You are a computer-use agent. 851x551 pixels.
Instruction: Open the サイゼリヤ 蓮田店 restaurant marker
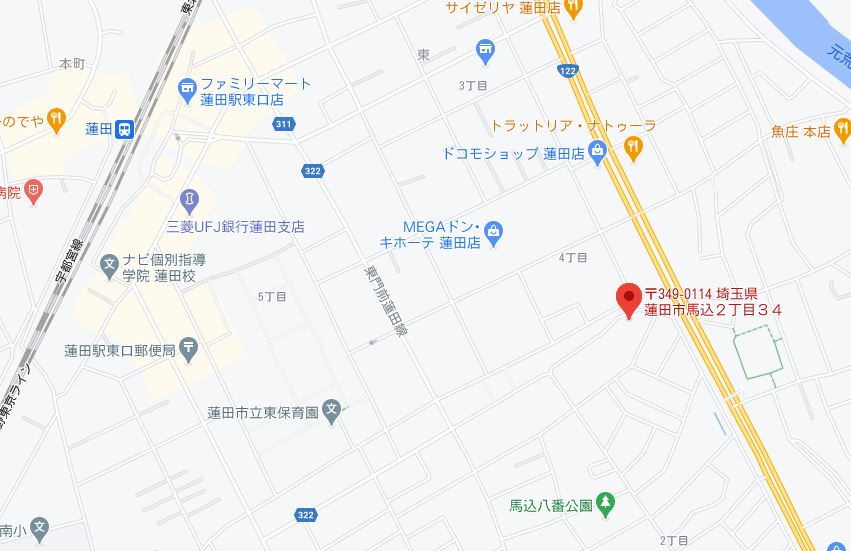(572, 9)
